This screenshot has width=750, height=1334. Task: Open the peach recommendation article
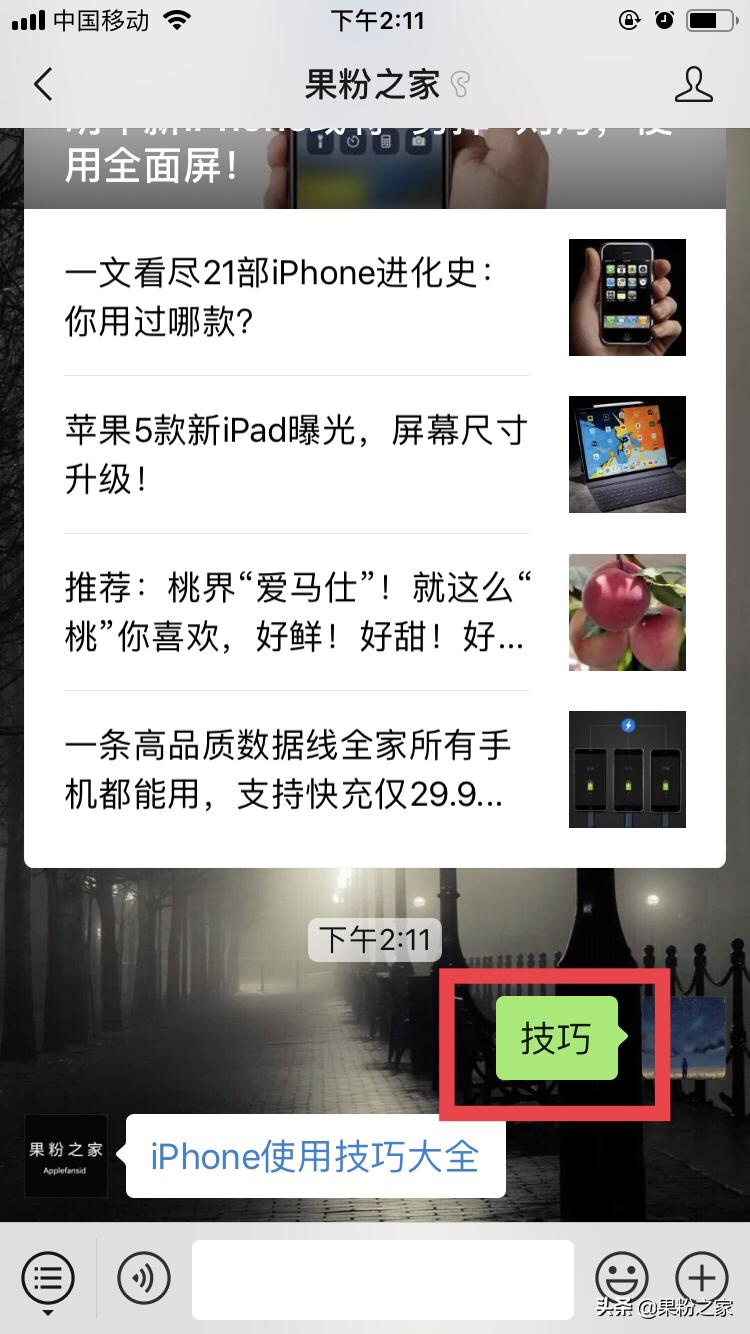(626, 611)
